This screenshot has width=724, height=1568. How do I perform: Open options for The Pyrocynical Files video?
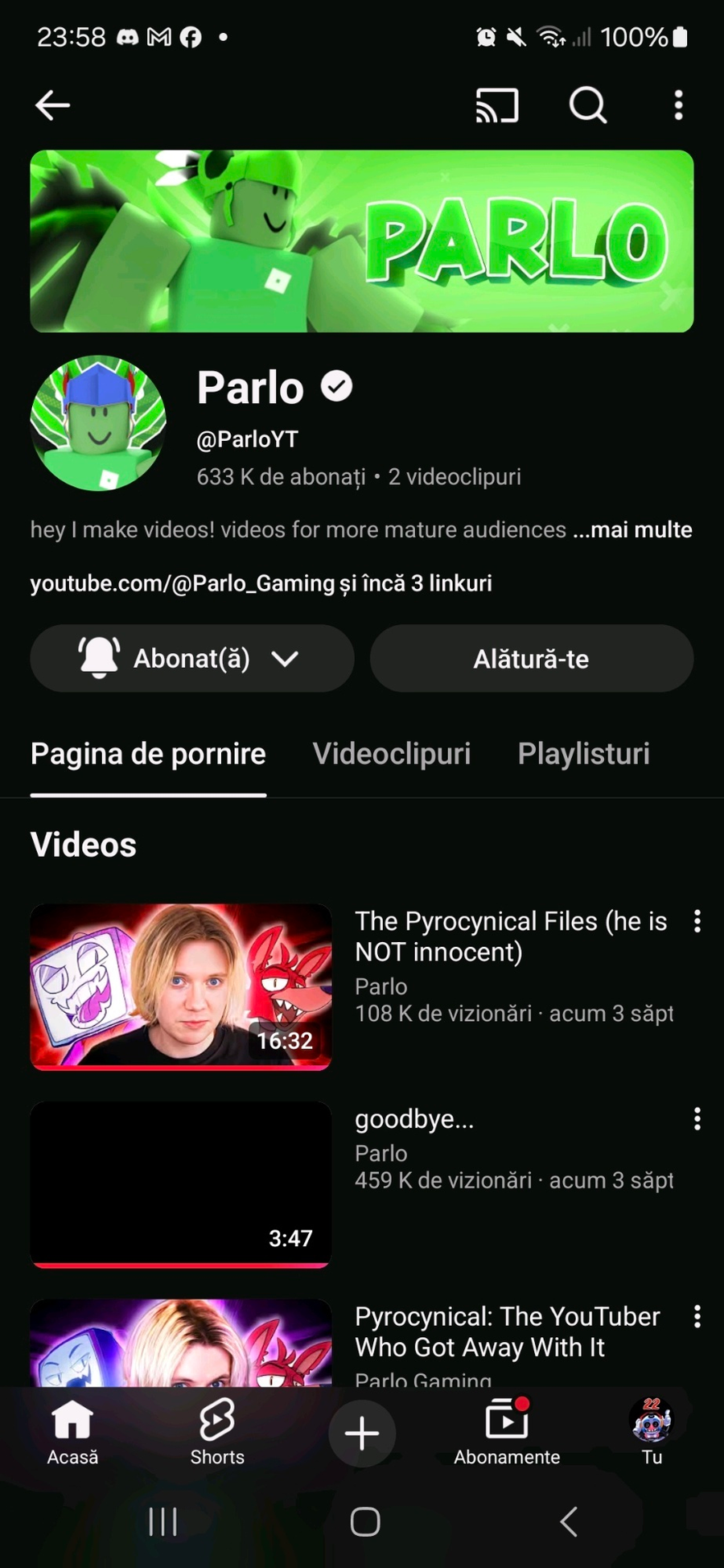[697, 921]
